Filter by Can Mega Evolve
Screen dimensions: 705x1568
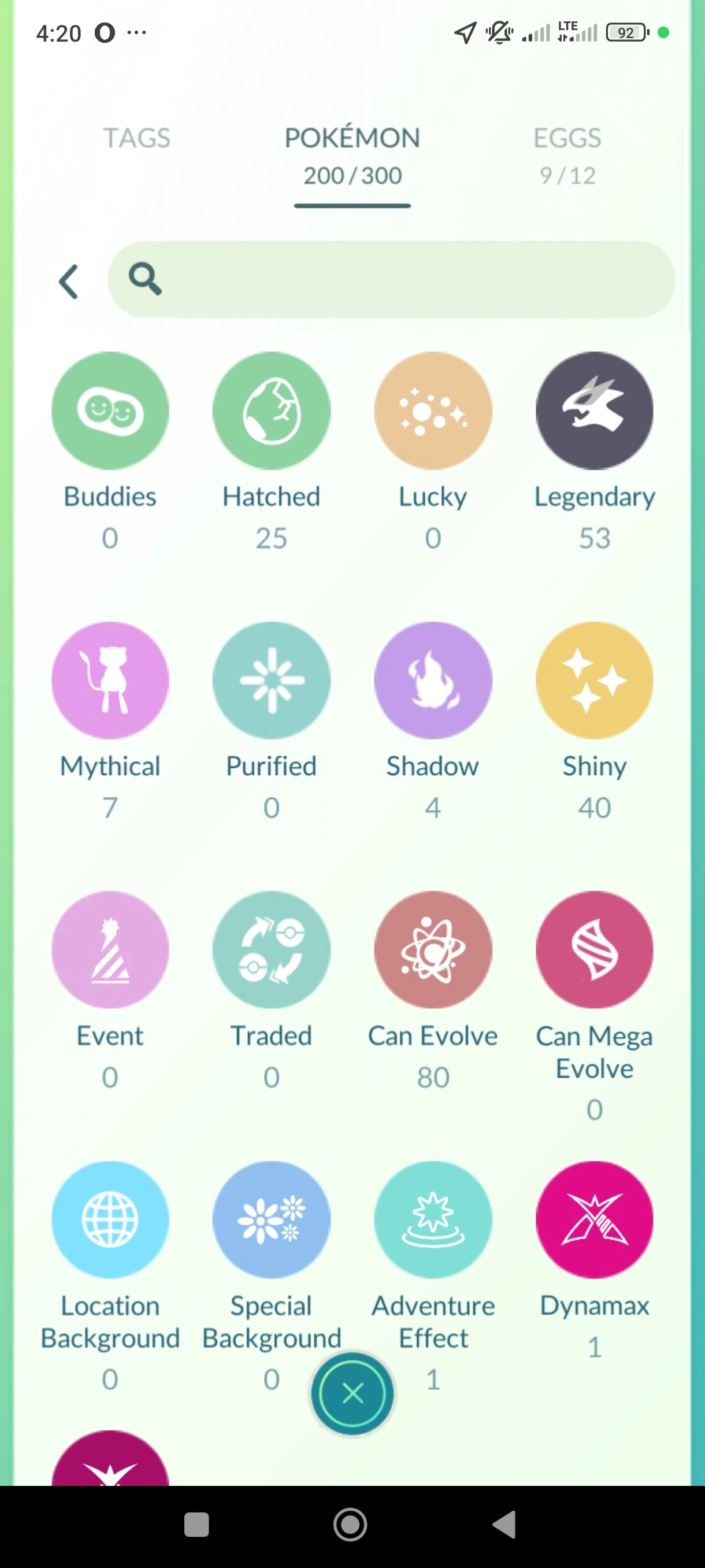tap(594, 950)
